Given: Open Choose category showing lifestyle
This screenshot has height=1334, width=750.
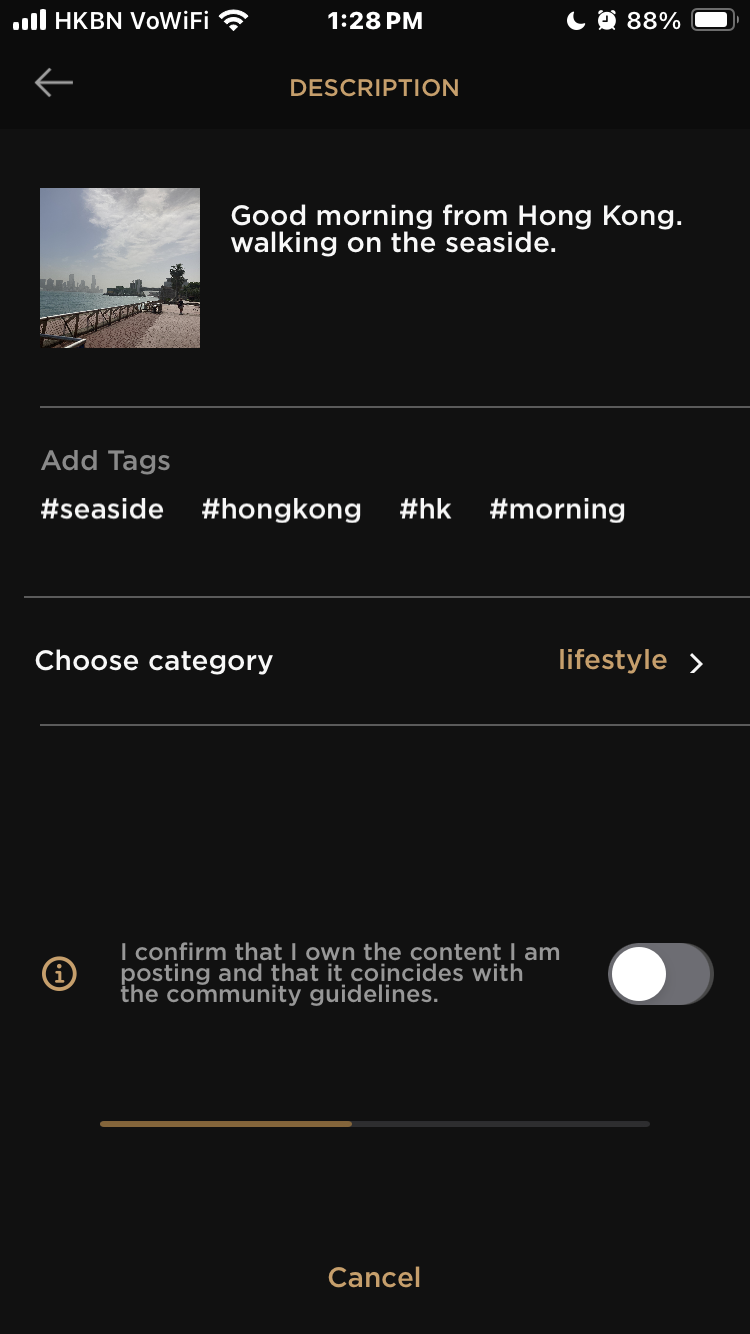Looking at the screenshot, I should 375,661.
